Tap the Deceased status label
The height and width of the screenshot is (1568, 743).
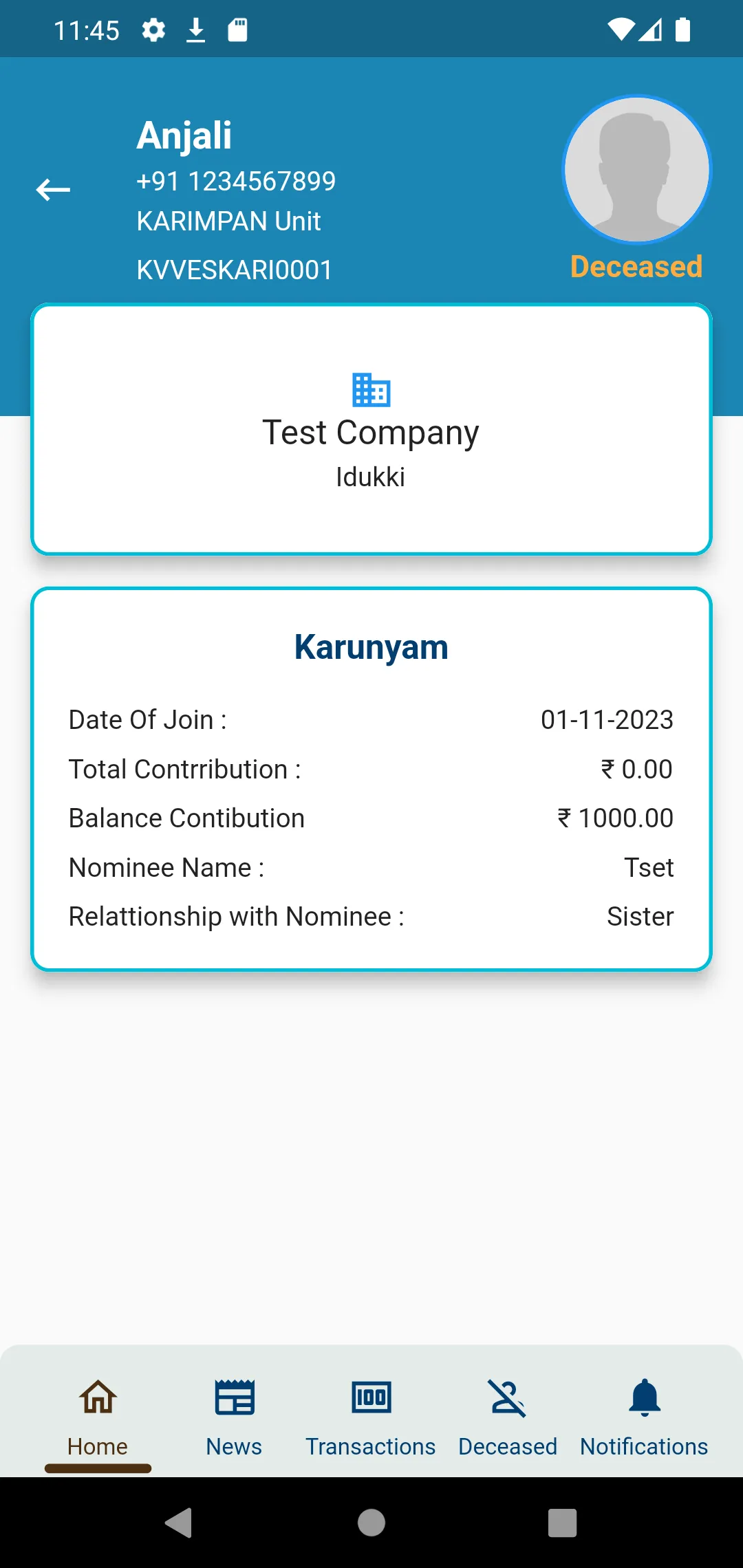click(636, 267)
